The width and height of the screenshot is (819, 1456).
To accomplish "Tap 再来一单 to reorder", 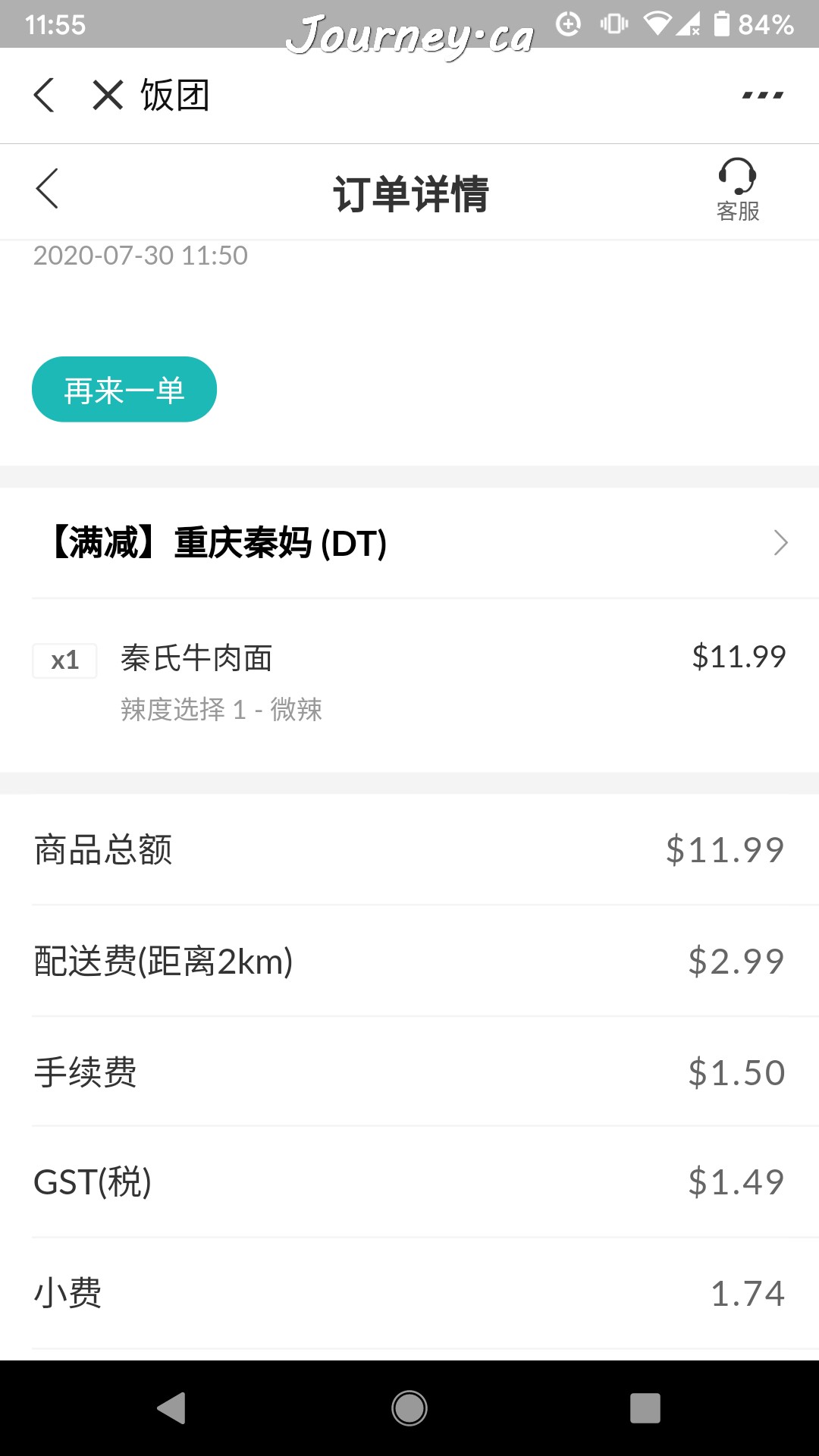I will click(x=124, y=389).
